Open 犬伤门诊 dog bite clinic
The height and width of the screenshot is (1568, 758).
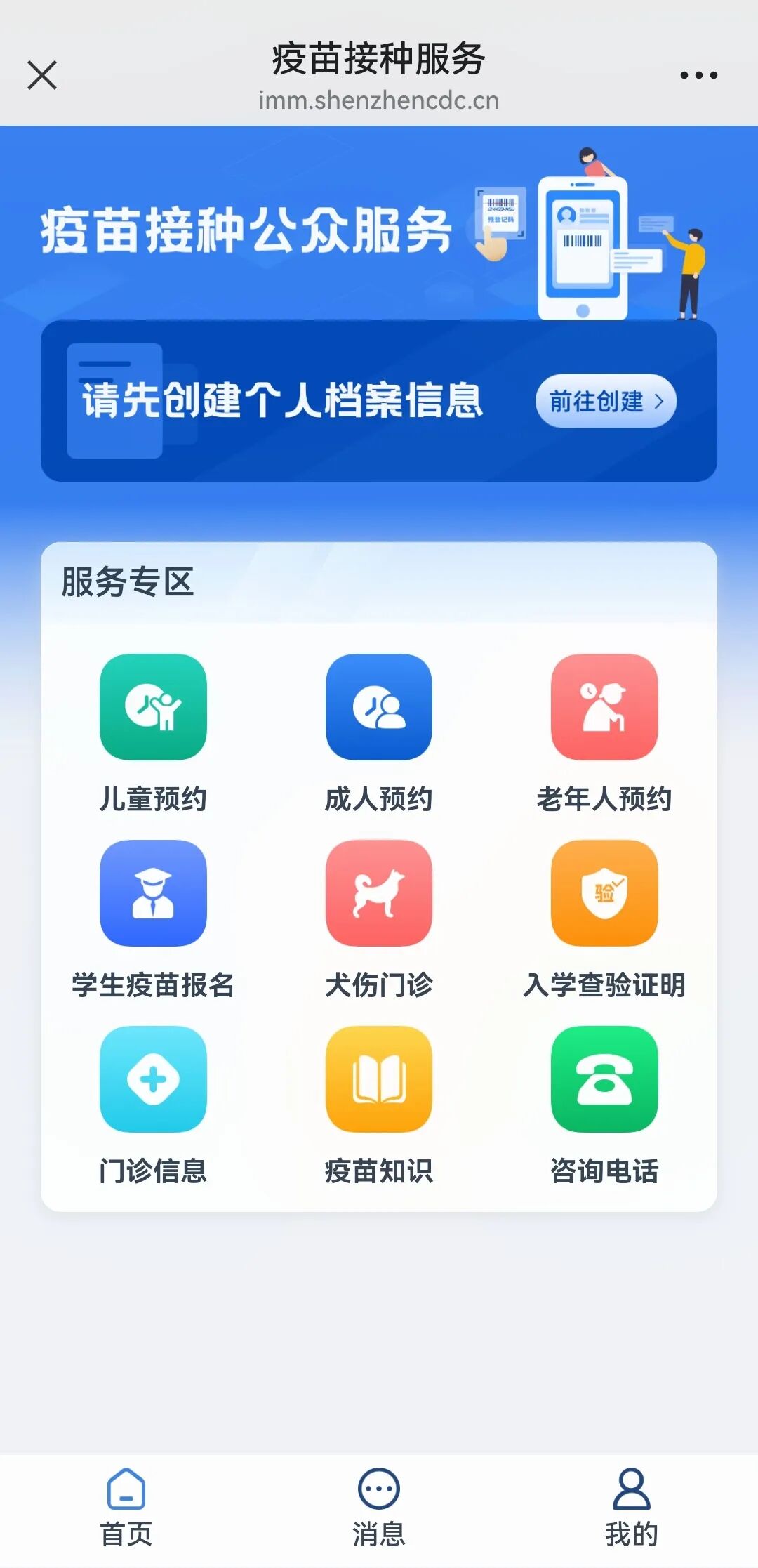(x=379, y=893)
